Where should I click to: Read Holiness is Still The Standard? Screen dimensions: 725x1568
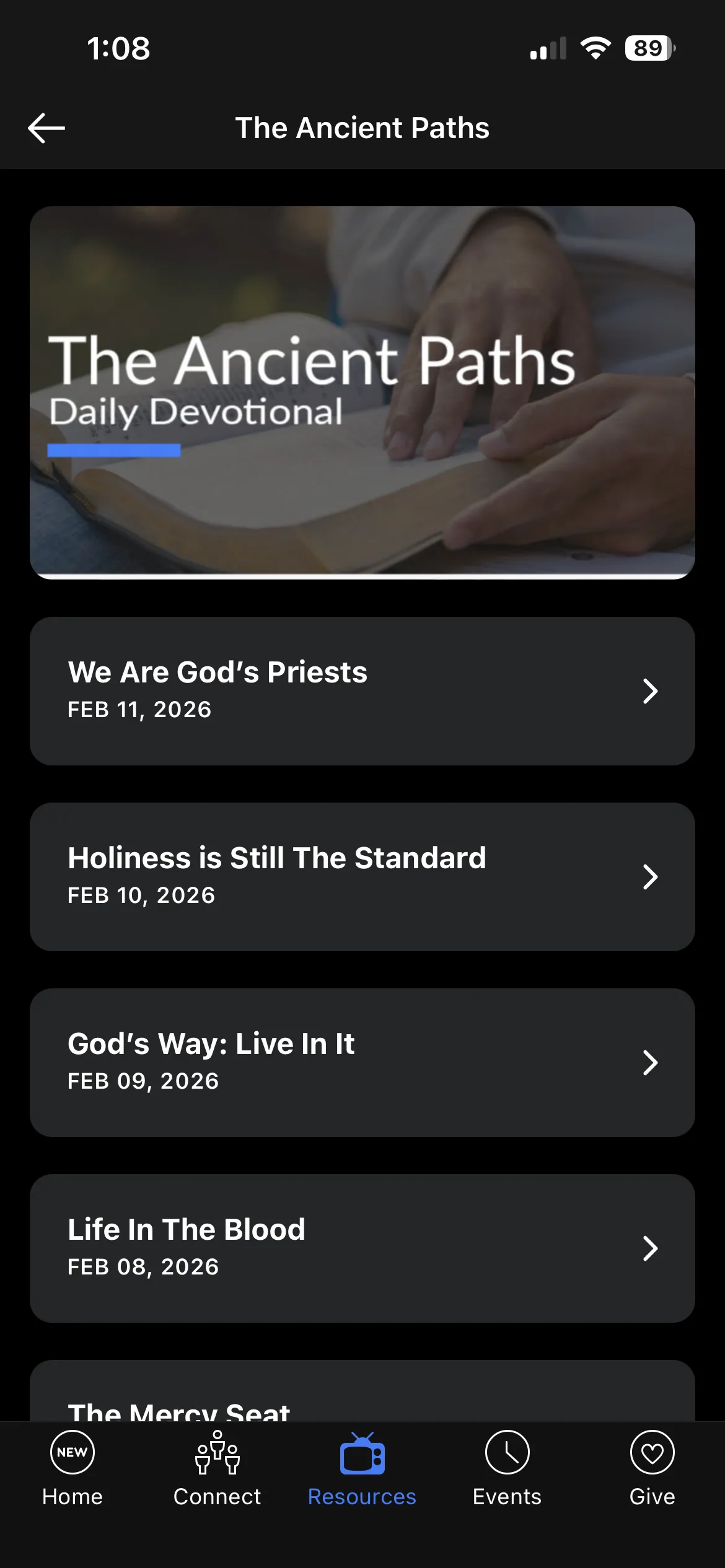[x=362, y=876]
